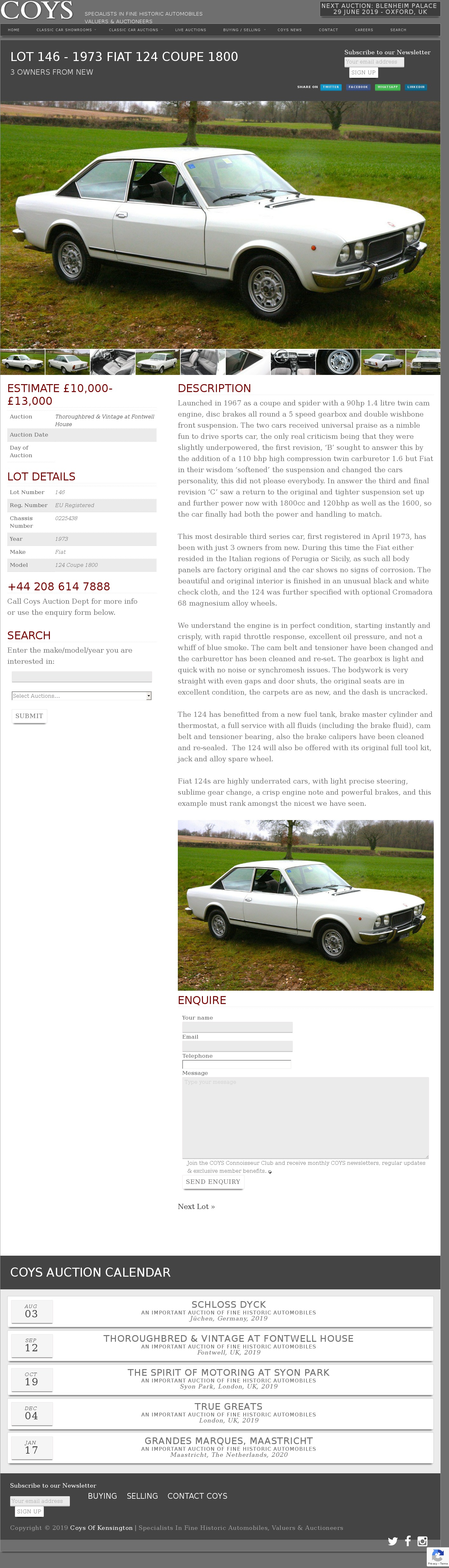The height and width of the screenshot is (1568, 449).
Task: Share this lot on Facebook
Action: tap(358, 87)
